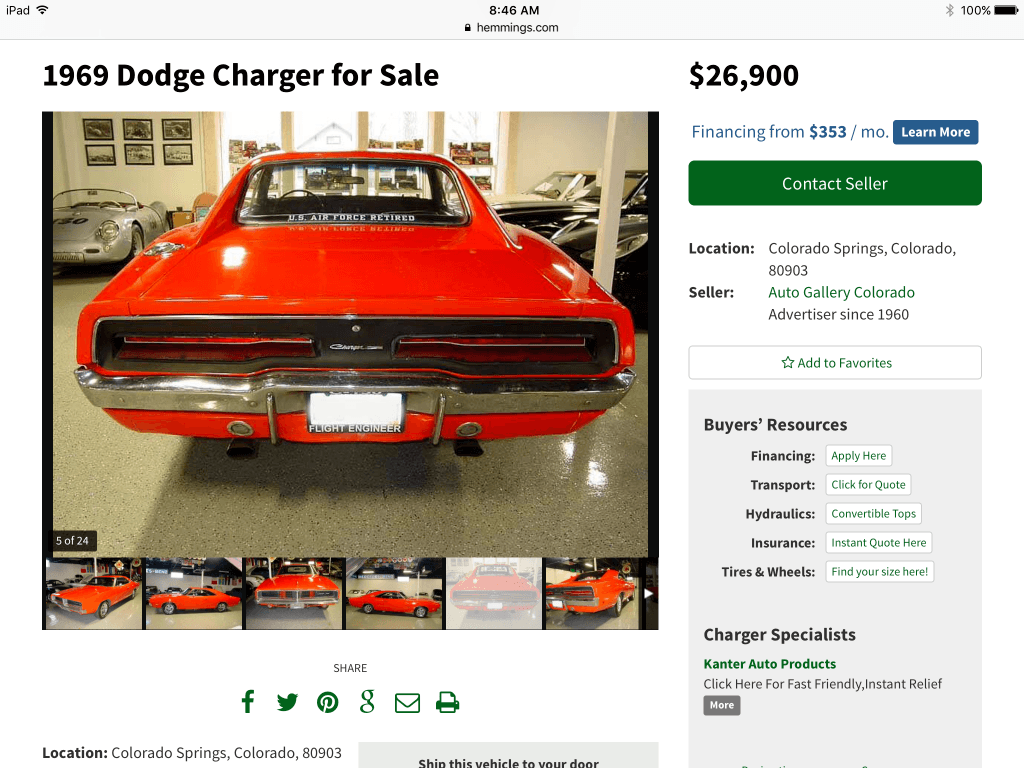Open Auto Gallery Colorado seller link
This screenshot has width=1024, height=768.
841,292
